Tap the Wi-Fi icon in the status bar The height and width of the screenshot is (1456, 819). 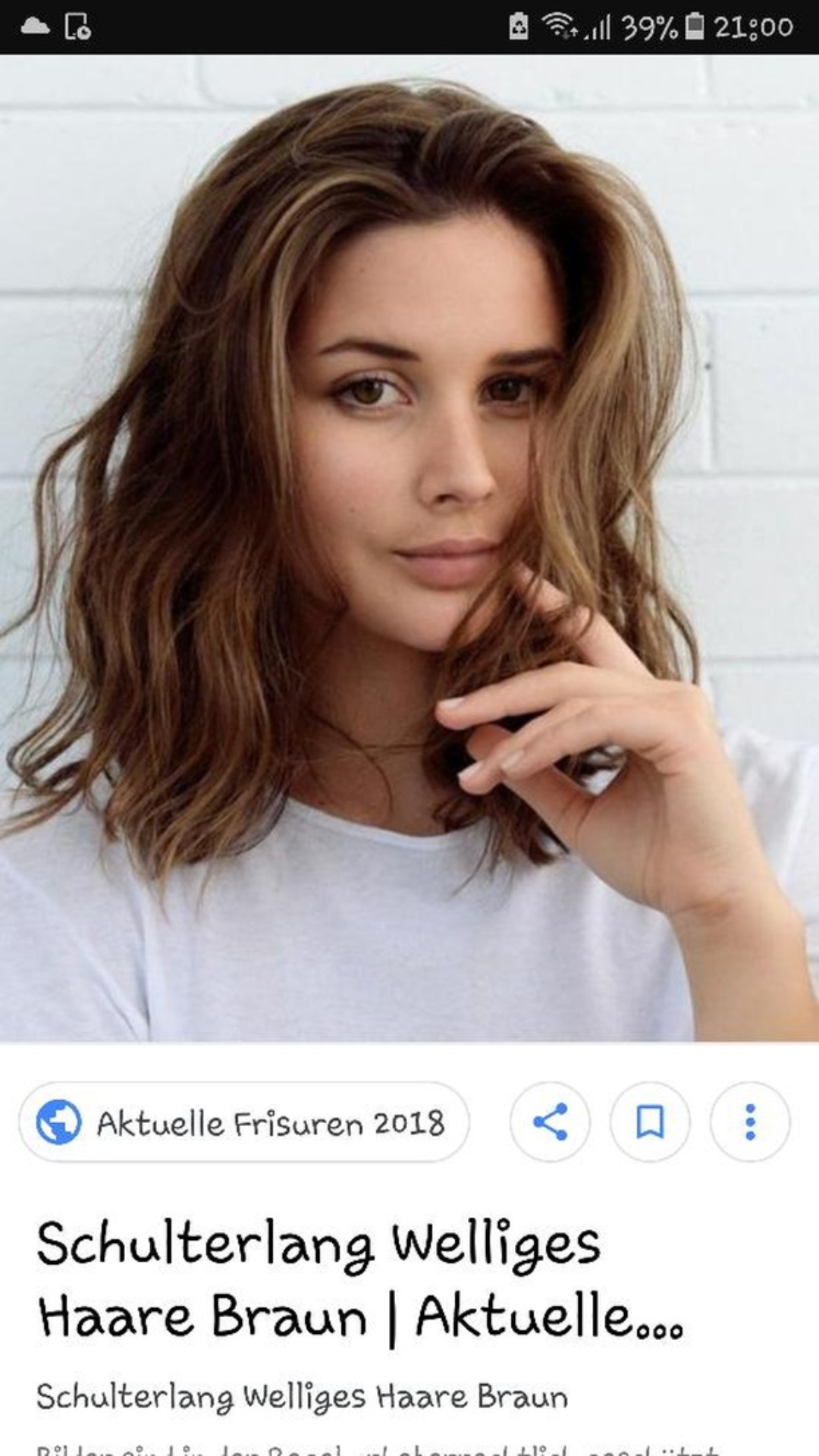point(560,24)
